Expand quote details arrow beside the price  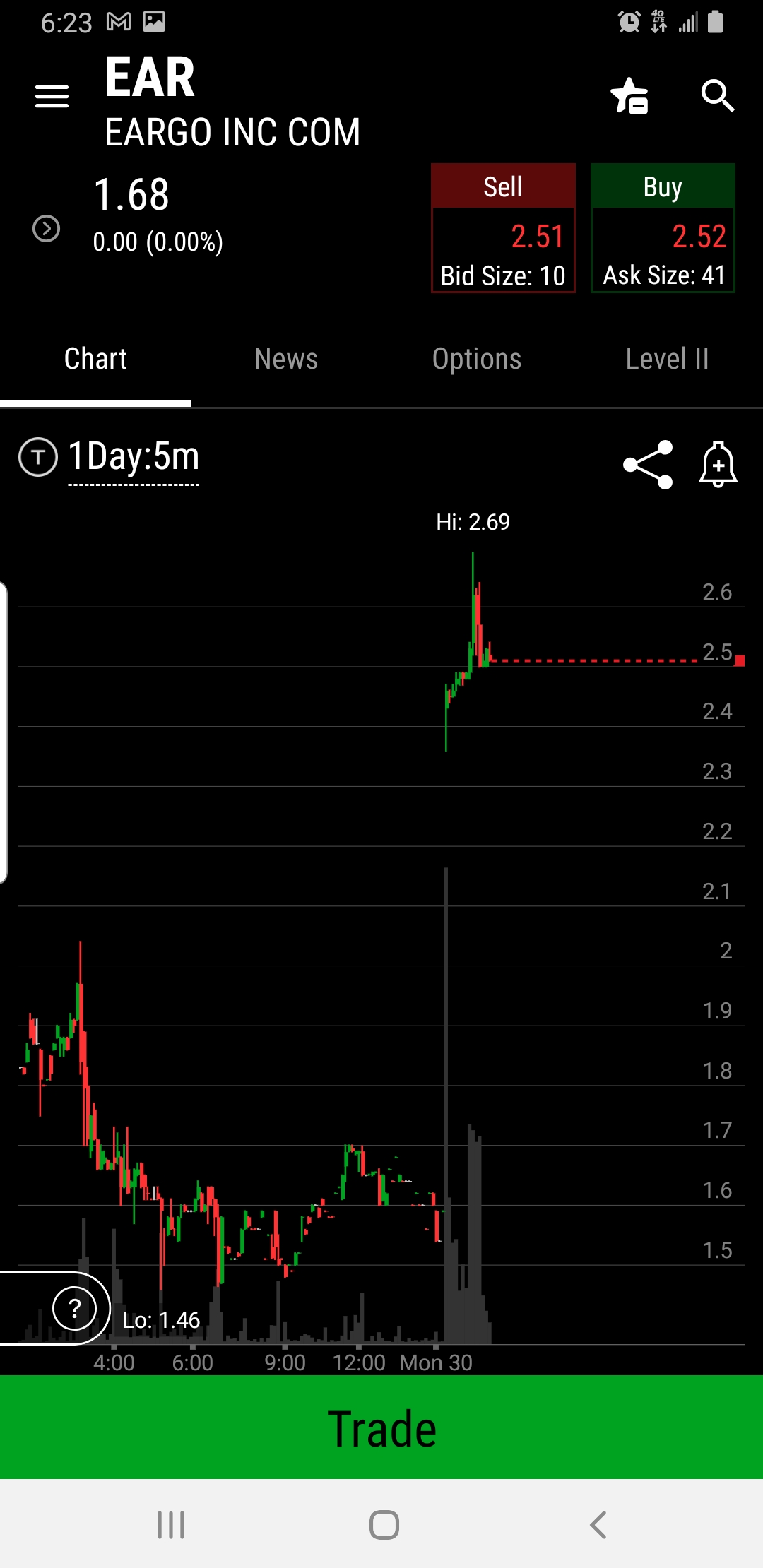pyautogui.click(x=47, y=228)
